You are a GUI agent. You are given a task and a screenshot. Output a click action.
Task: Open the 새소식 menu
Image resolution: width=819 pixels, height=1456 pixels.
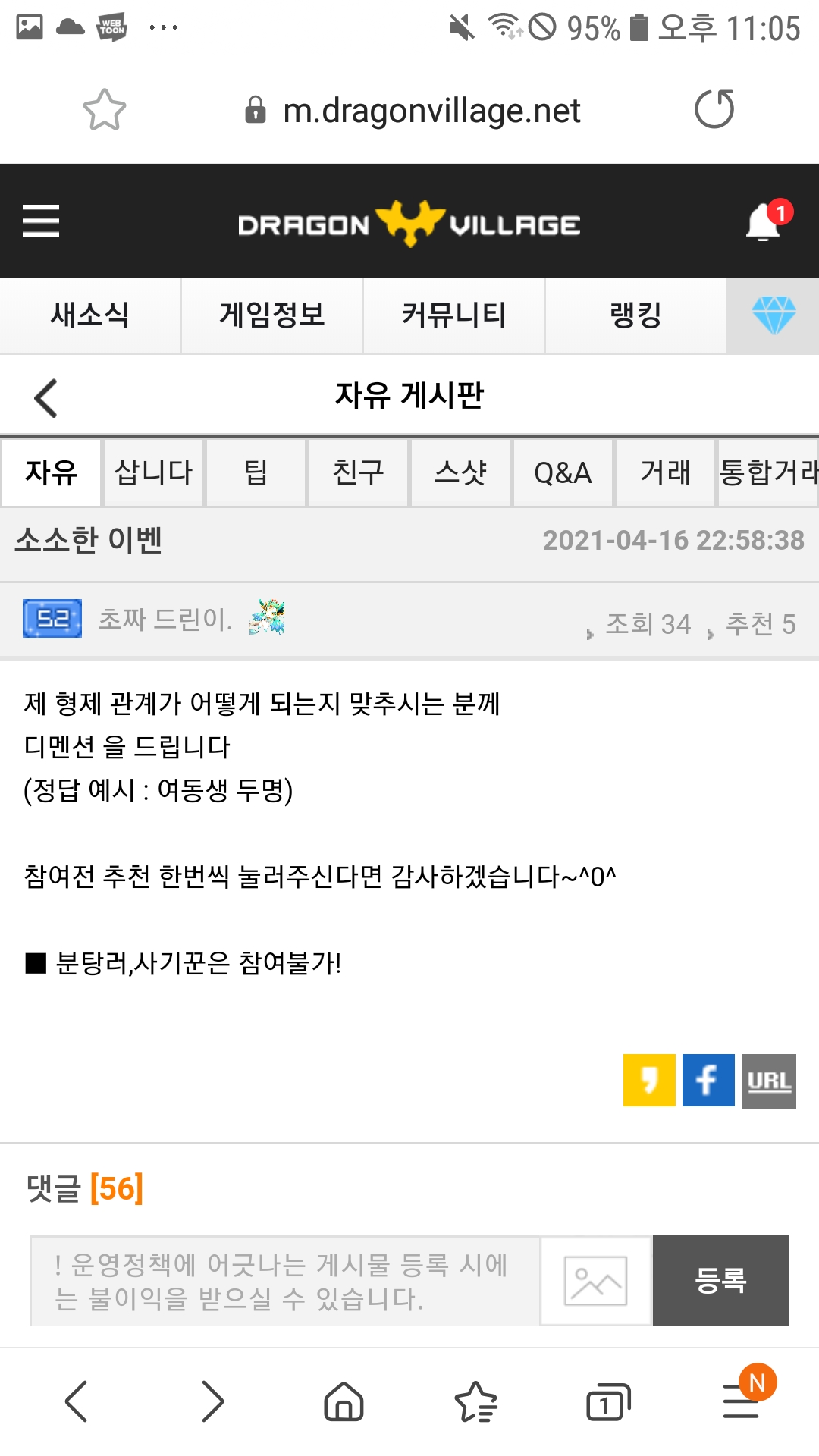pos(89,315)
